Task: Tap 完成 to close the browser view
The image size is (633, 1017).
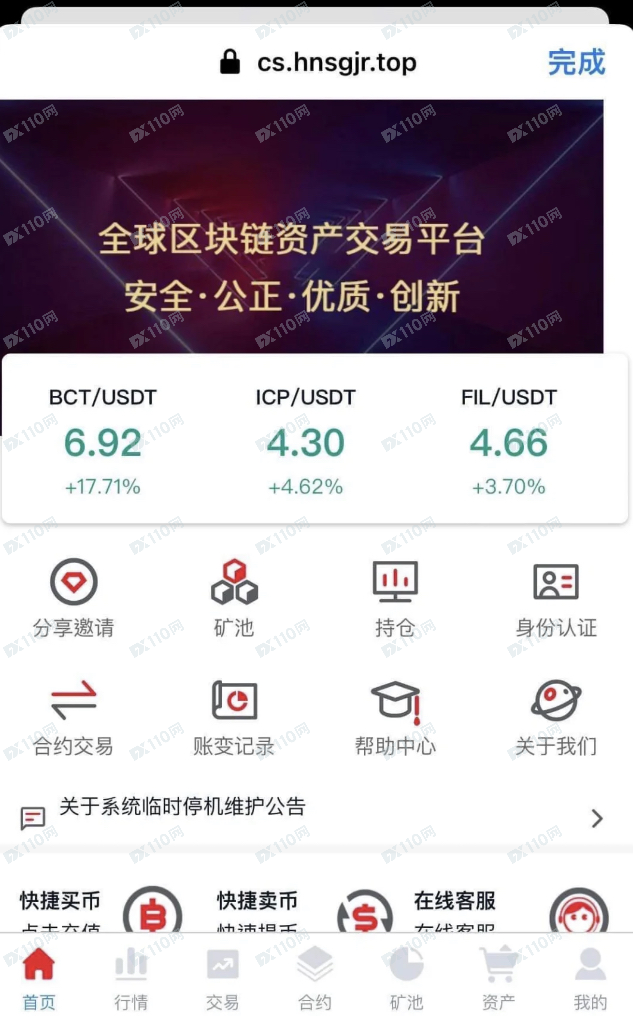Action: pyautogui.click(x=576, y=62)
